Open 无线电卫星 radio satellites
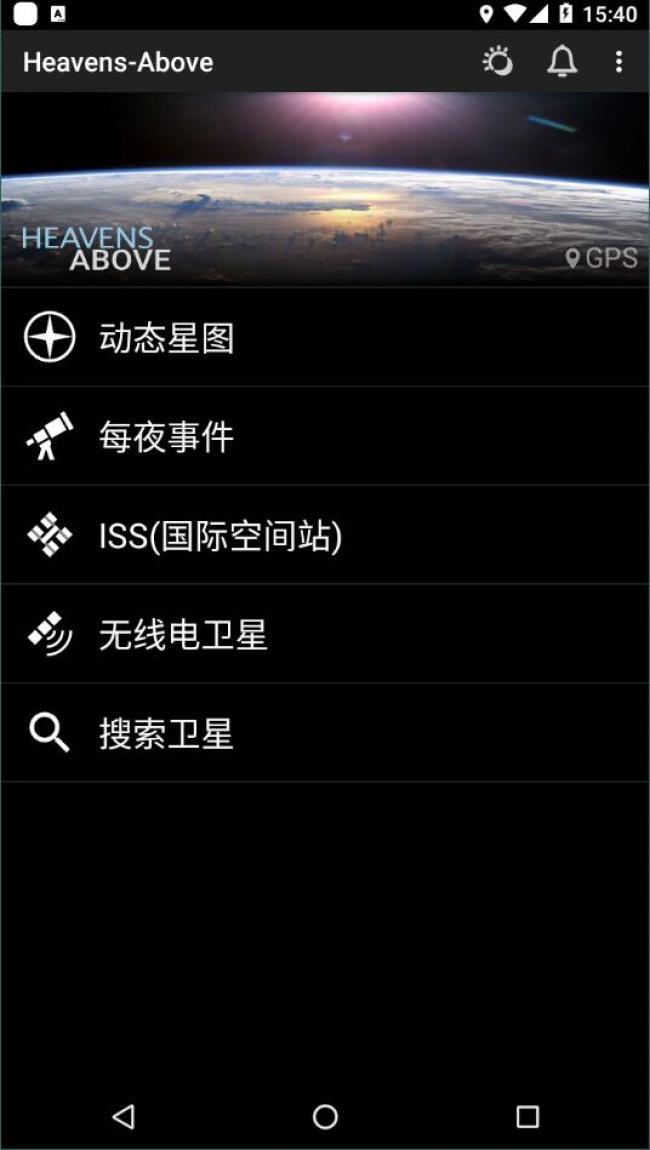The height and width of the screenshot is (1150, 650). pos(325,634)
